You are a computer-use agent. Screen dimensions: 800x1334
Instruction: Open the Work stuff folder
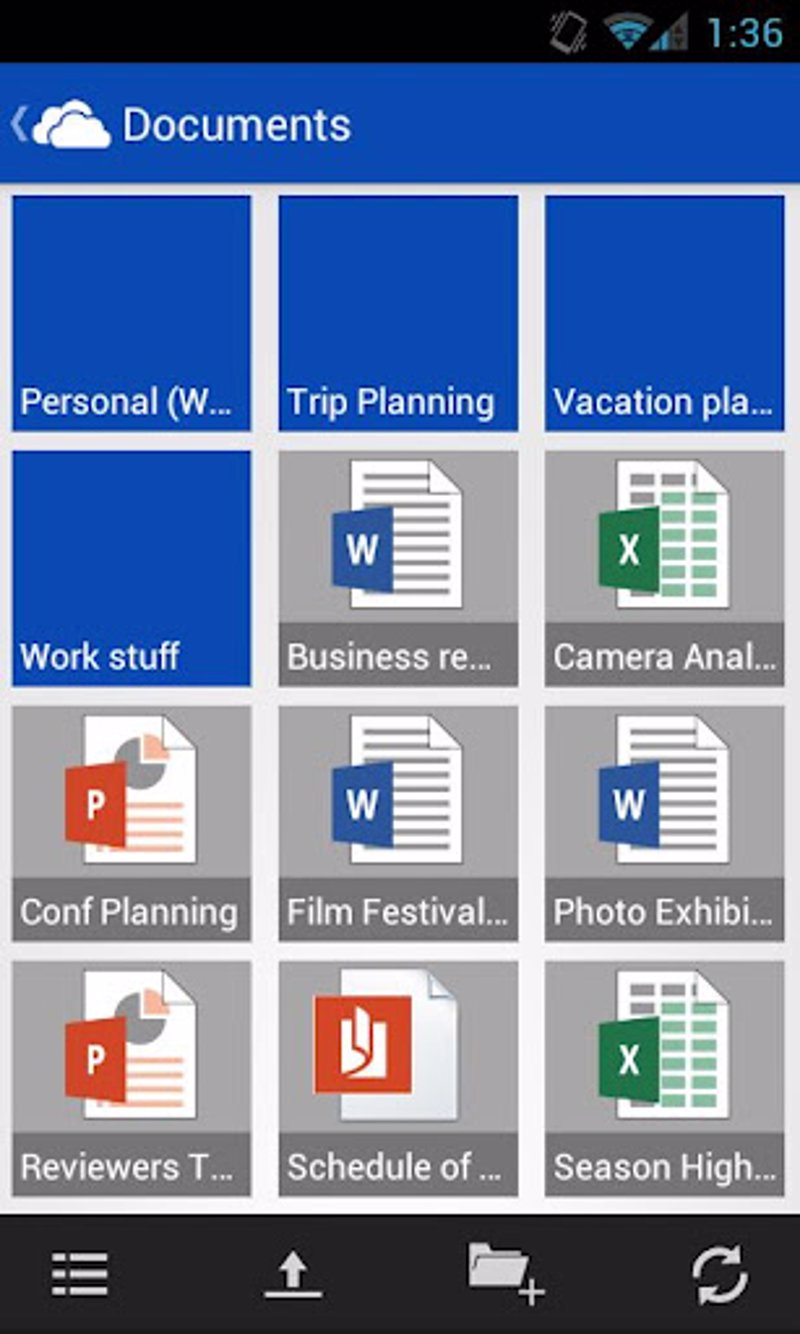click(131, 568)
